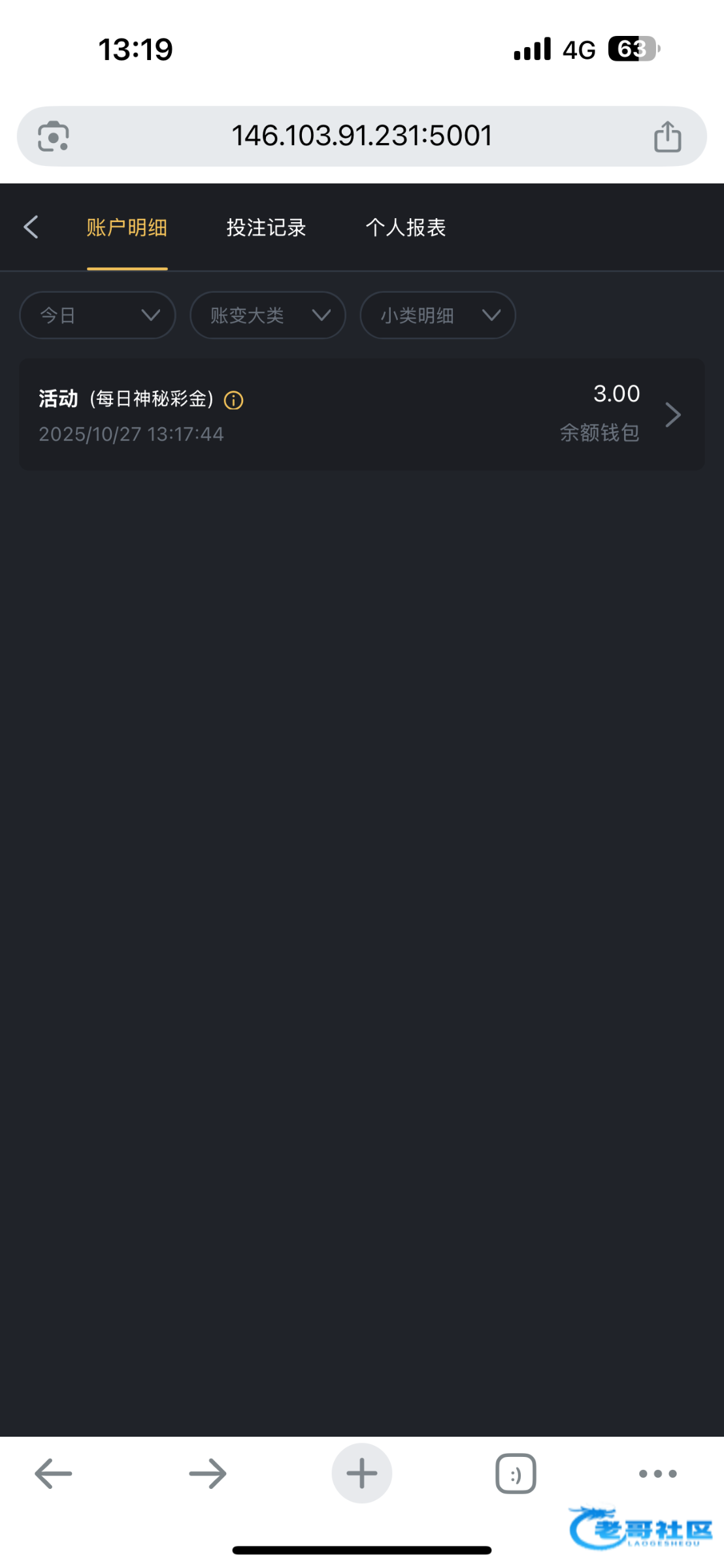Viewport: 724px width, 1568px height.
Task: Open the browser three-dot menu
Action: (x=657, y=1473)
